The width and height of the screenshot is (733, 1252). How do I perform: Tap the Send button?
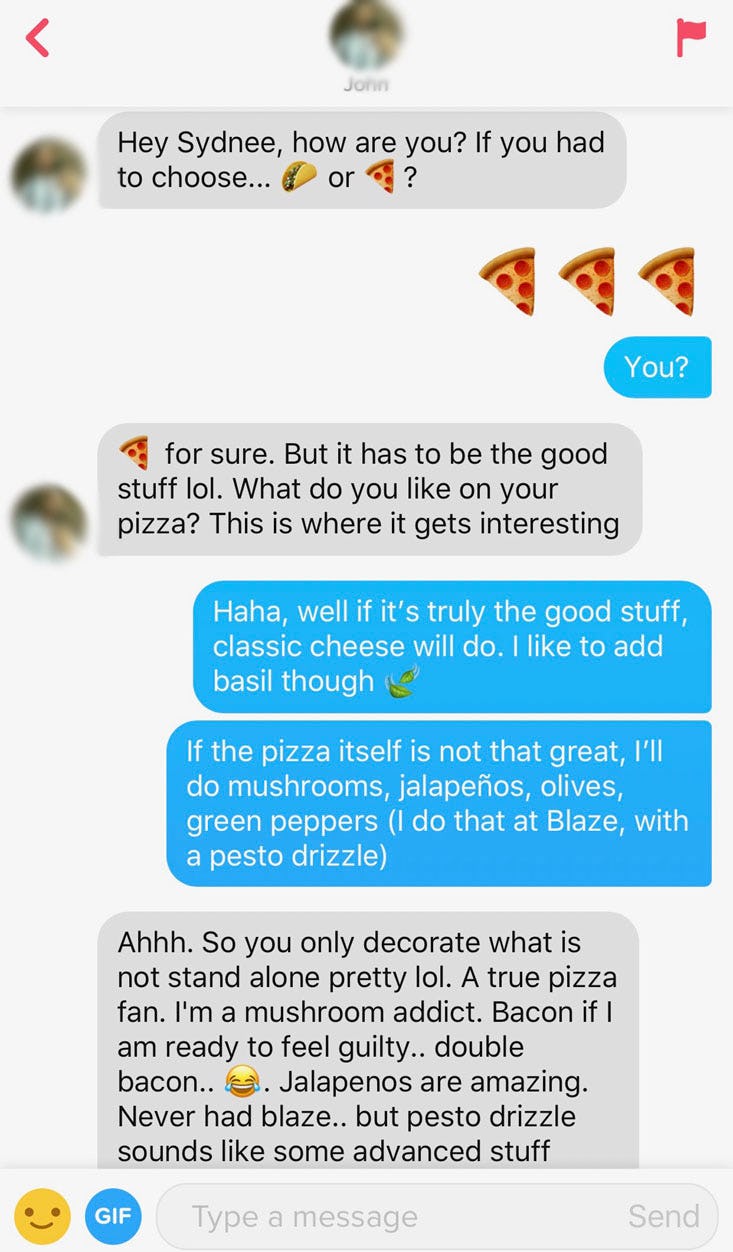663,1216
